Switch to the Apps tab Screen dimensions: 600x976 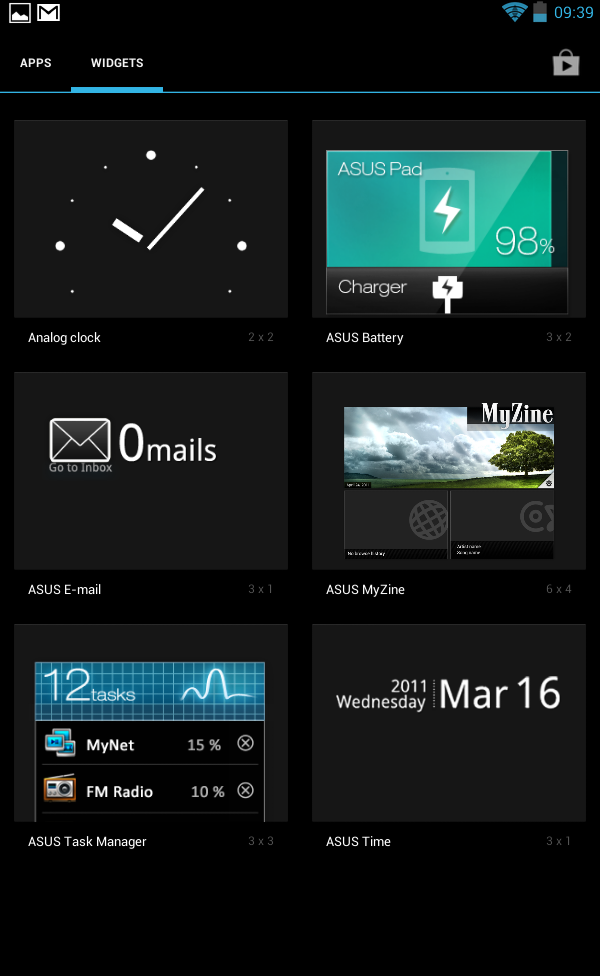[36, 63]
